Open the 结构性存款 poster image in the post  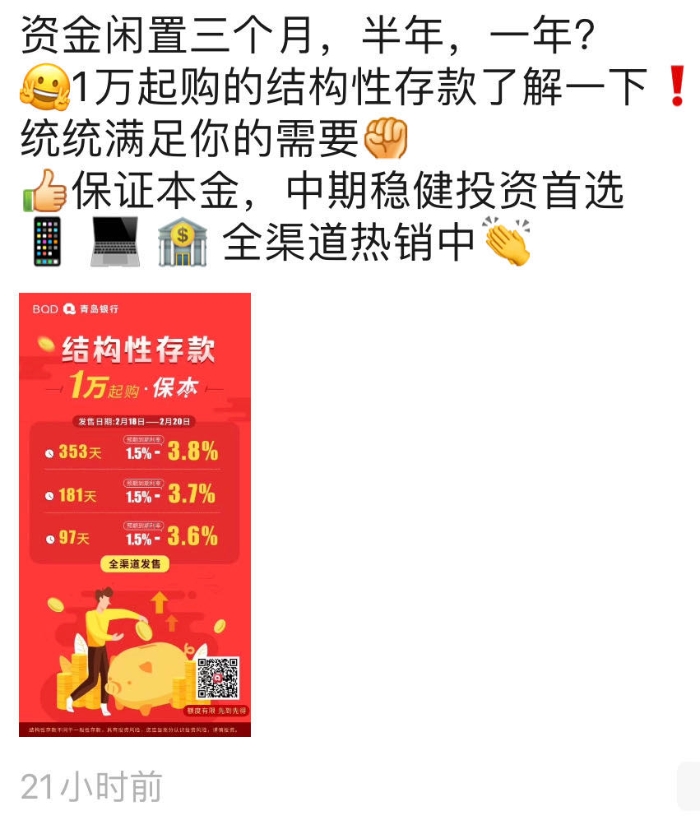pos(135,514)
